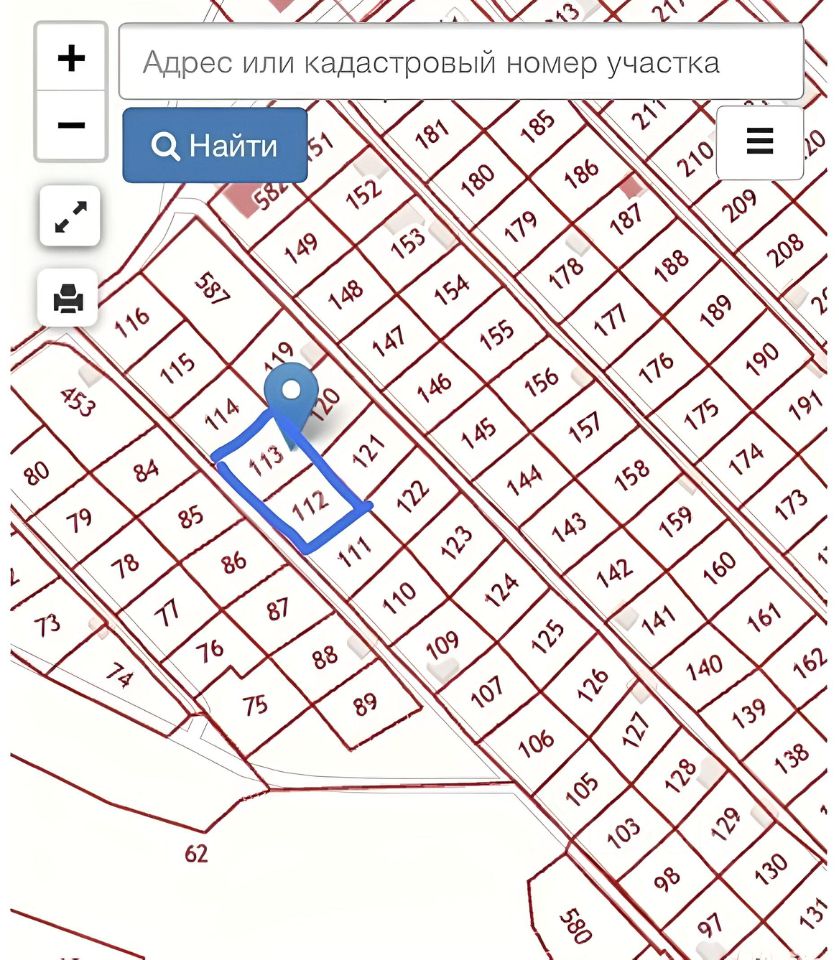
Task: Tap the Найти search button
Action: pos(215,146)
